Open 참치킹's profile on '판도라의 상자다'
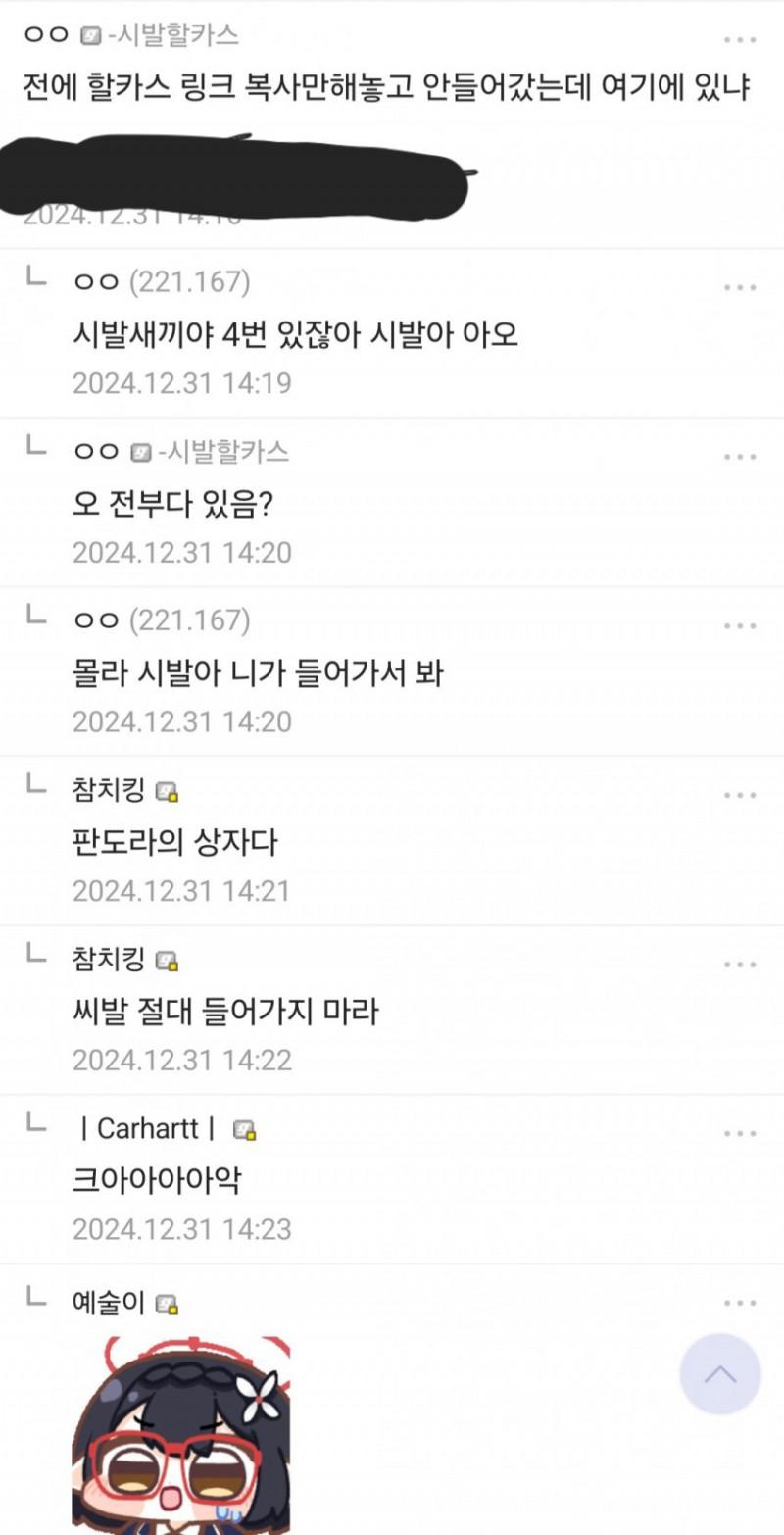 (109, 790)
